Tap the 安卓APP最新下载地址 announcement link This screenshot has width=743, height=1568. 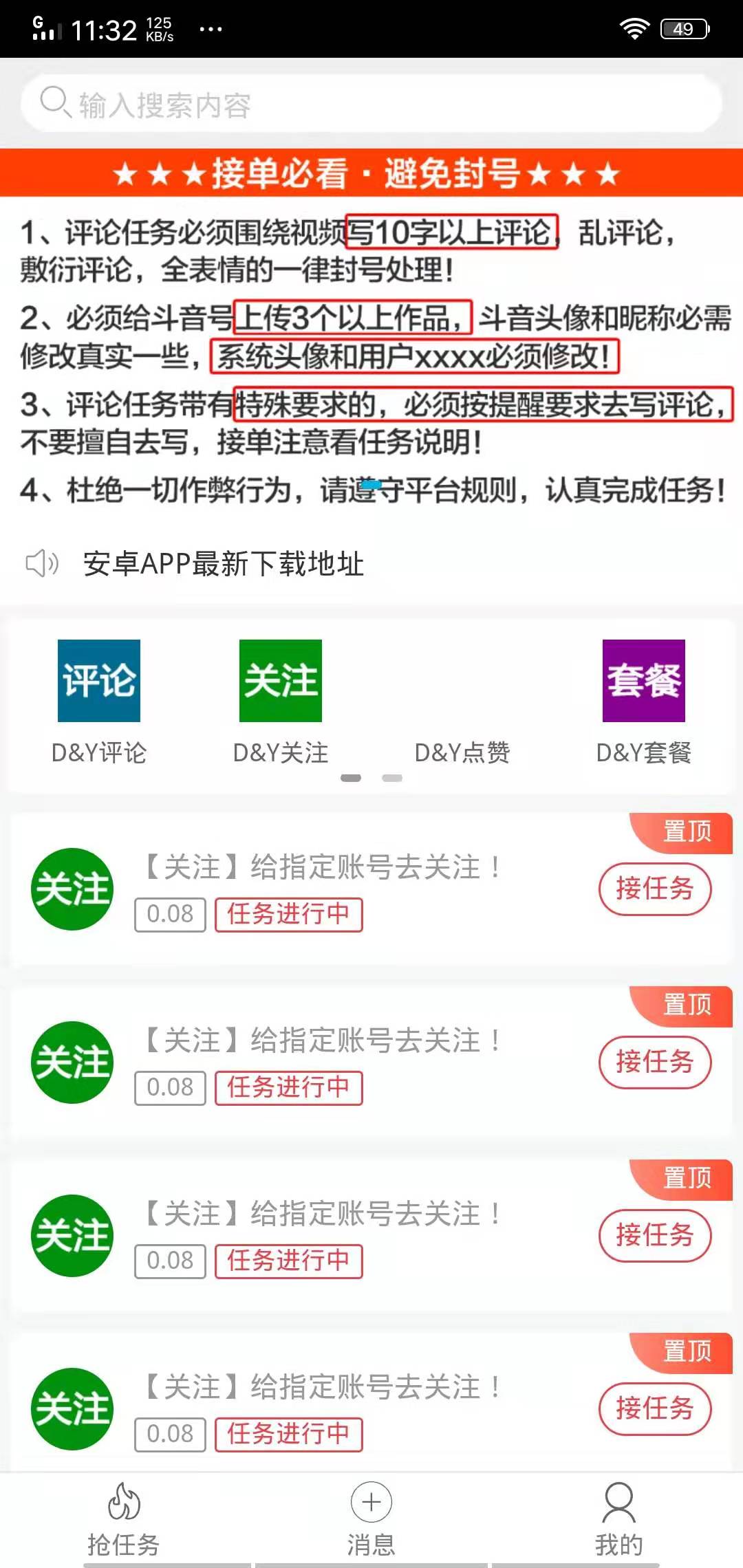pyautogui.click(x=224, y=563)
